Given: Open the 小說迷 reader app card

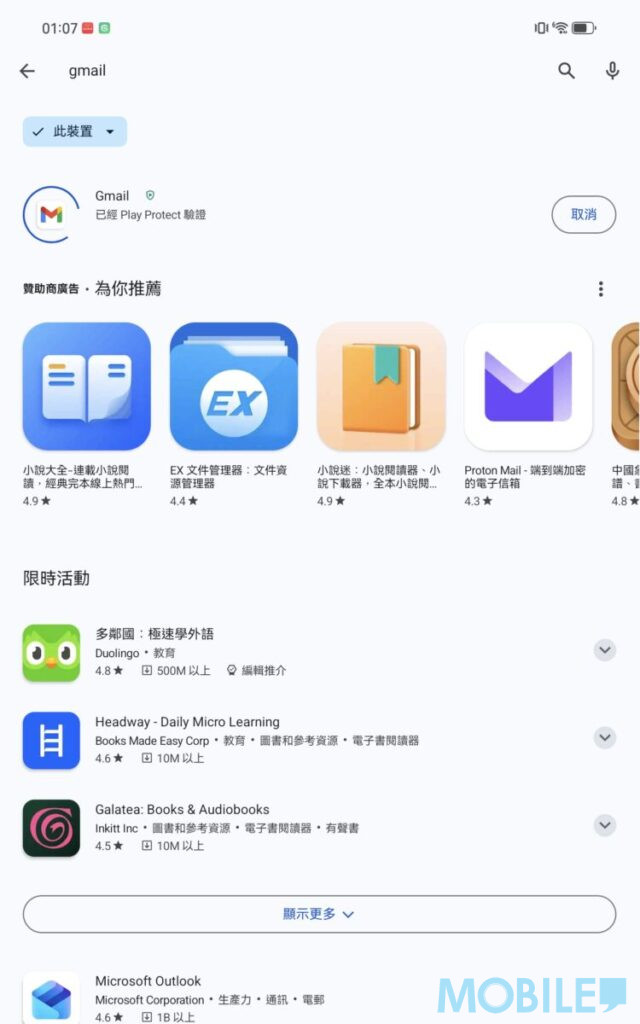Looking at the screenshot, I should 381,414.
